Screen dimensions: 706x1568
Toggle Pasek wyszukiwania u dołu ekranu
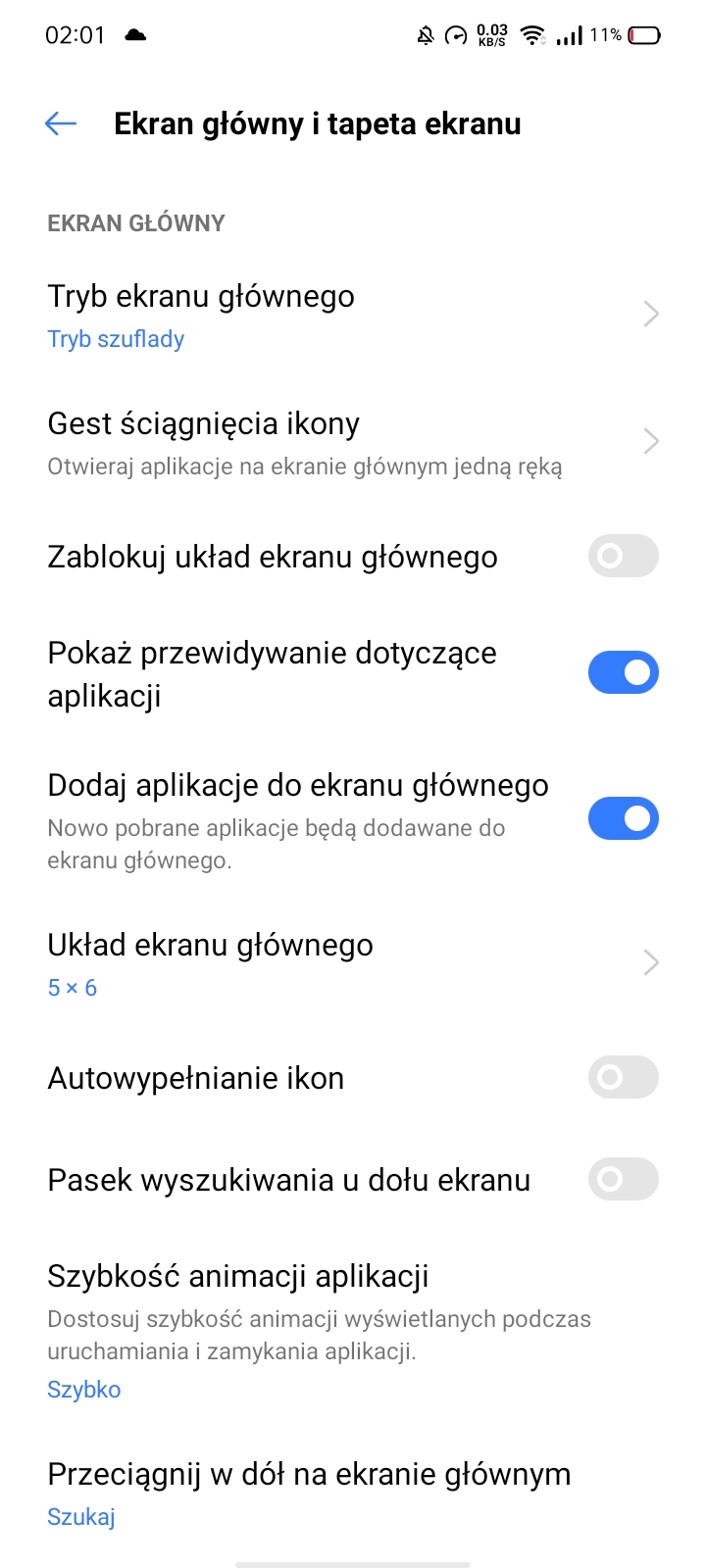coord(623,1179)
